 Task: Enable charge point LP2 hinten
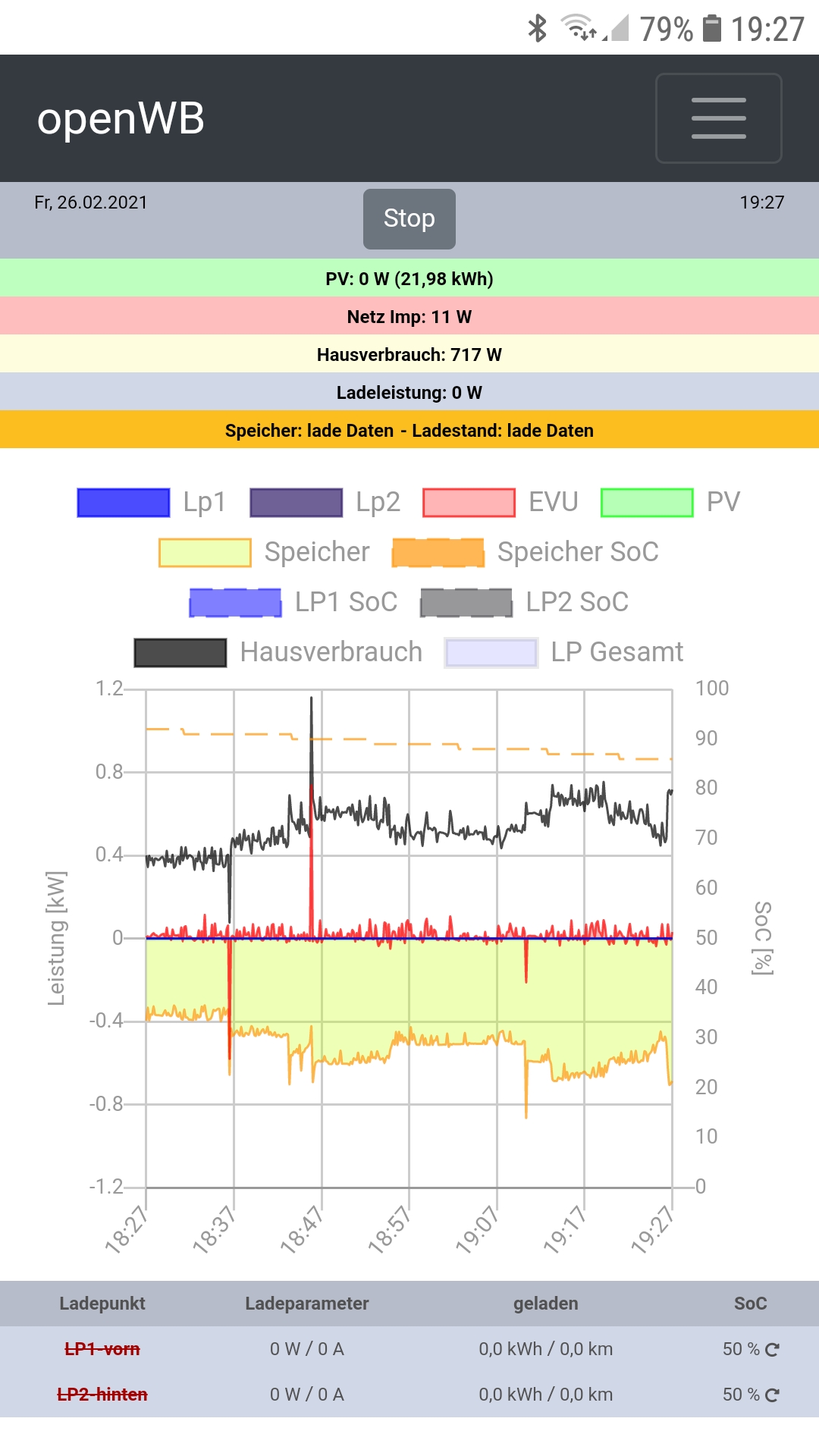(x=102, y=1395)
